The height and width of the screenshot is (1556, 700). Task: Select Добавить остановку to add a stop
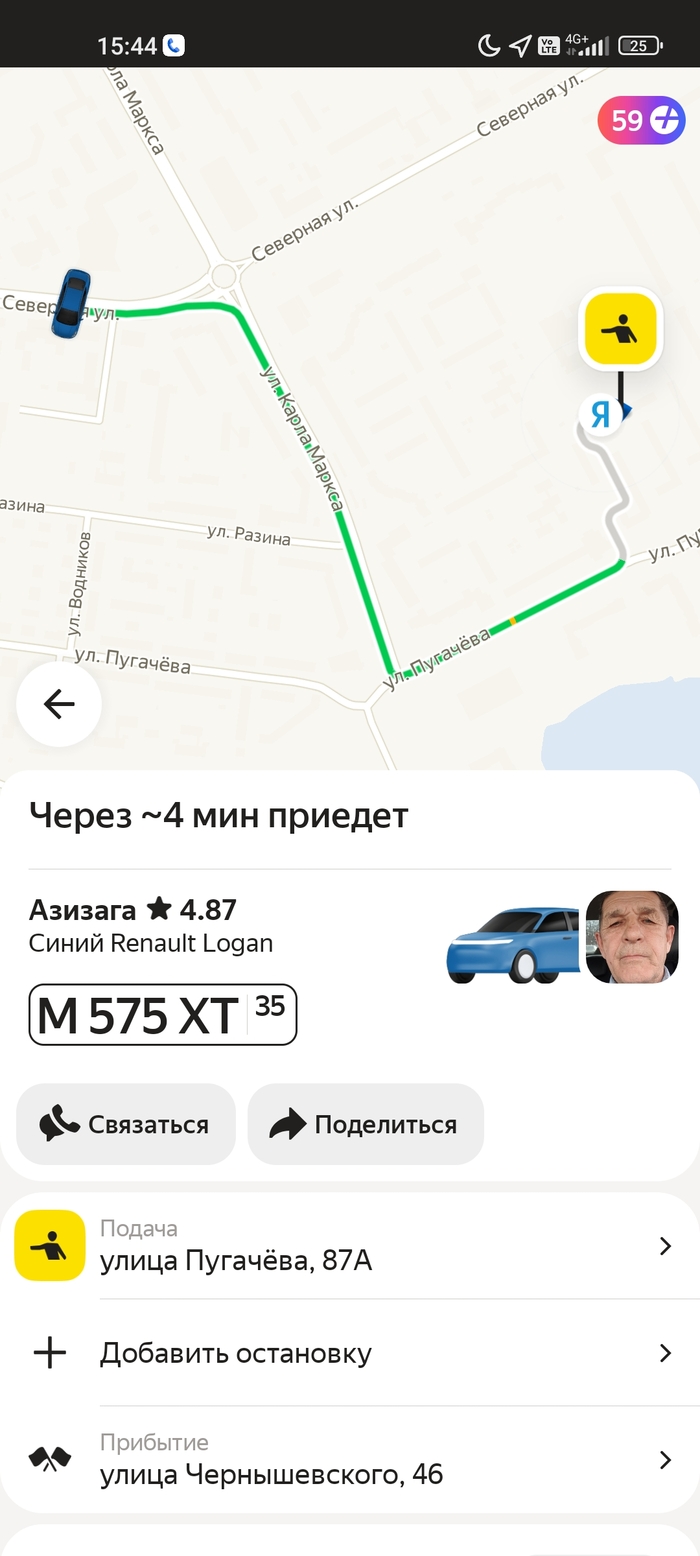click(x=350, y=1353)
